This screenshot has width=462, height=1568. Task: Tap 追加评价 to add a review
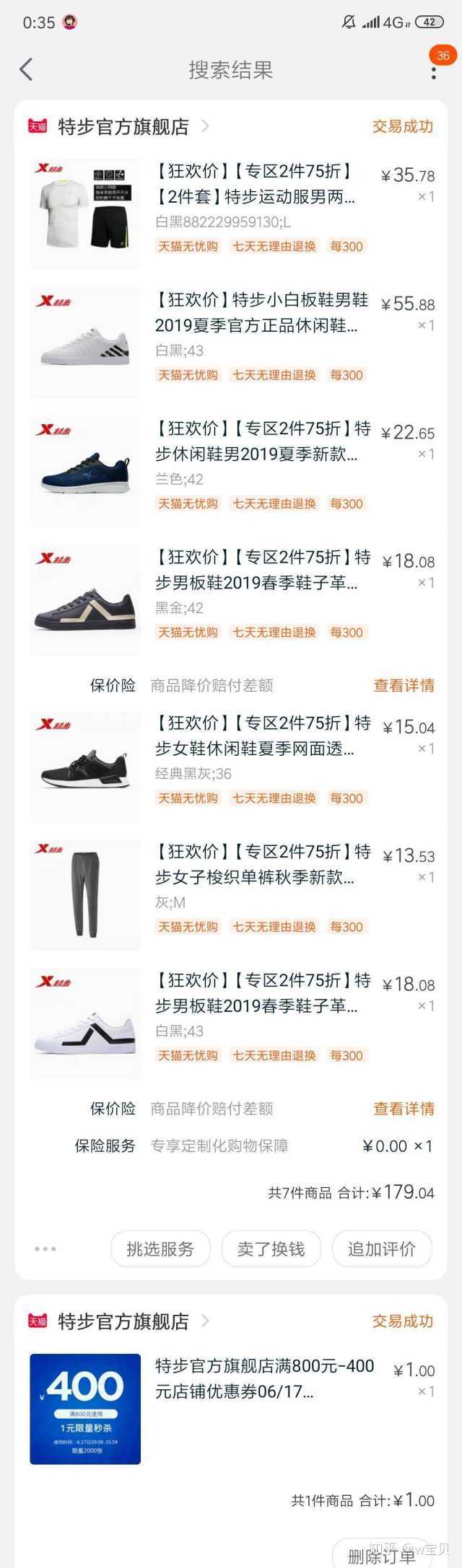[382, 1248]
